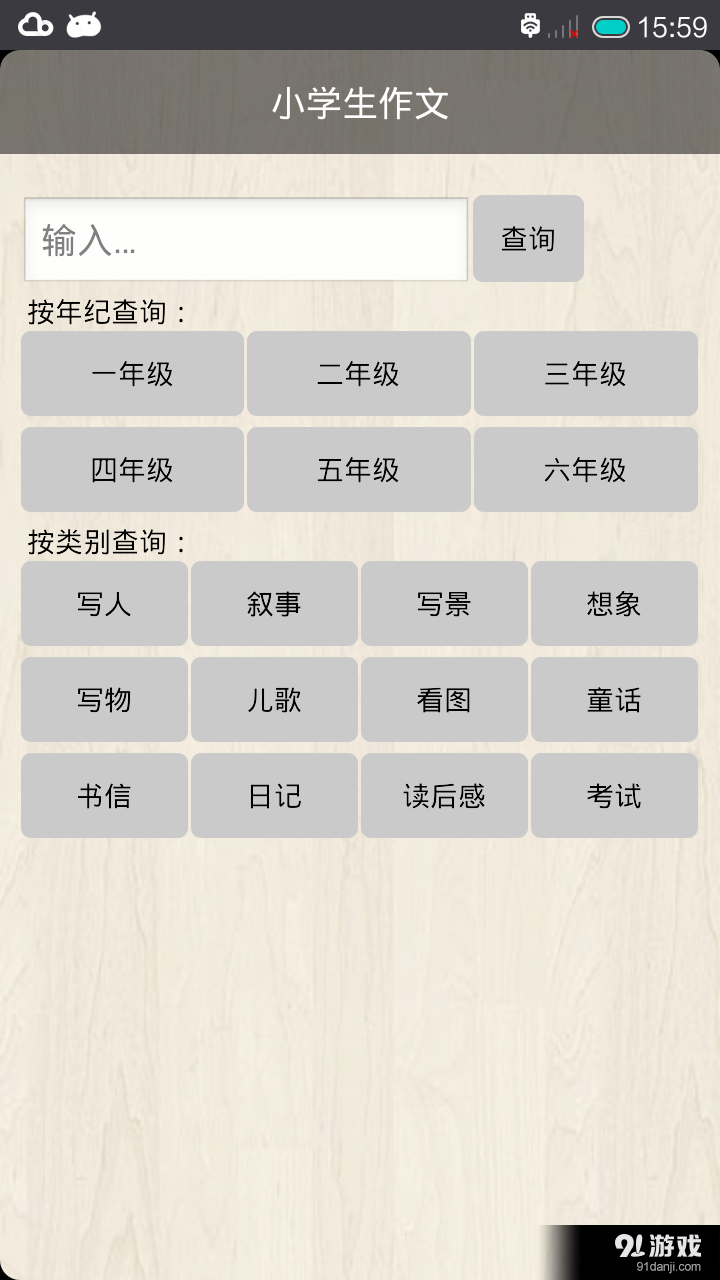The width and height of the screenshot is (720, 1280).
Task: Open the 童话 essay category
Action: 613,699
